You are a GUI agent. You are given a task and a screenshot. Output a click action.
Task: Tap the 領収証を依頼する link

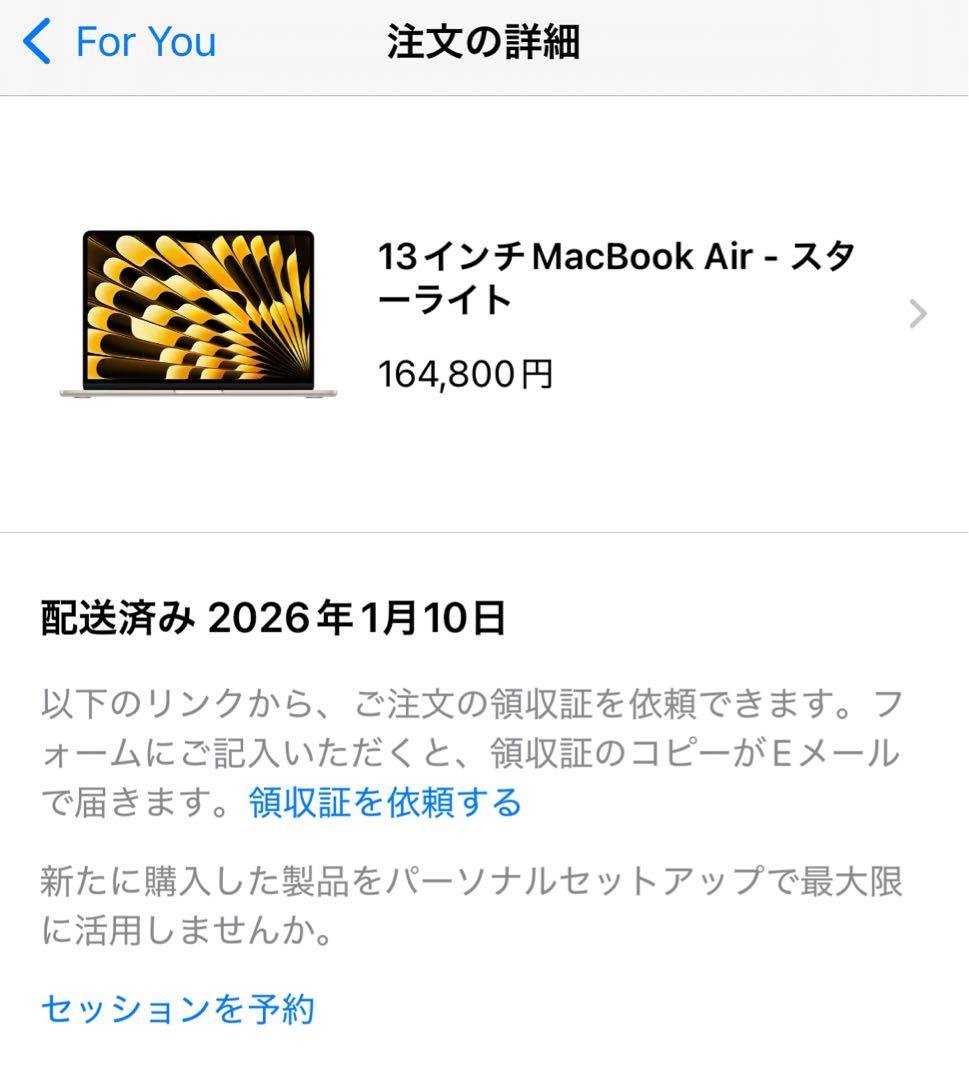(x=385, y=802)
